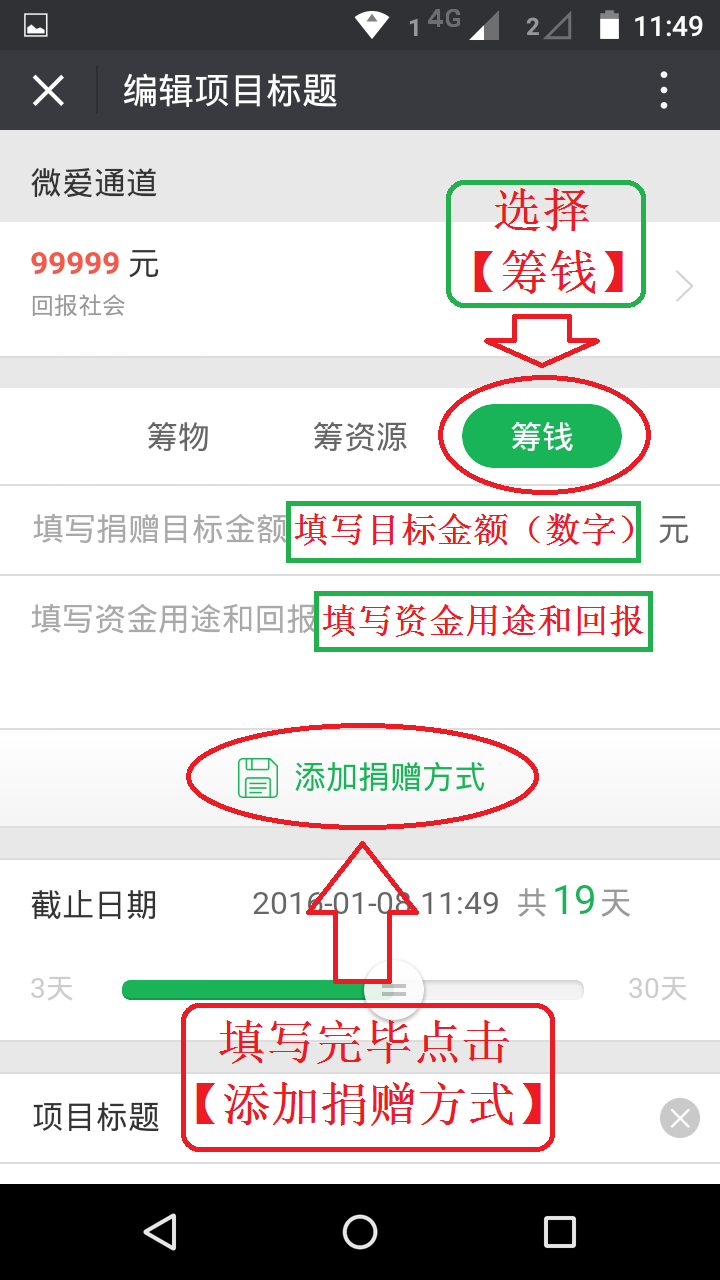Go back with the system back button
The width and height of the screenshot is (720, 1280).
pos(160,1232)
